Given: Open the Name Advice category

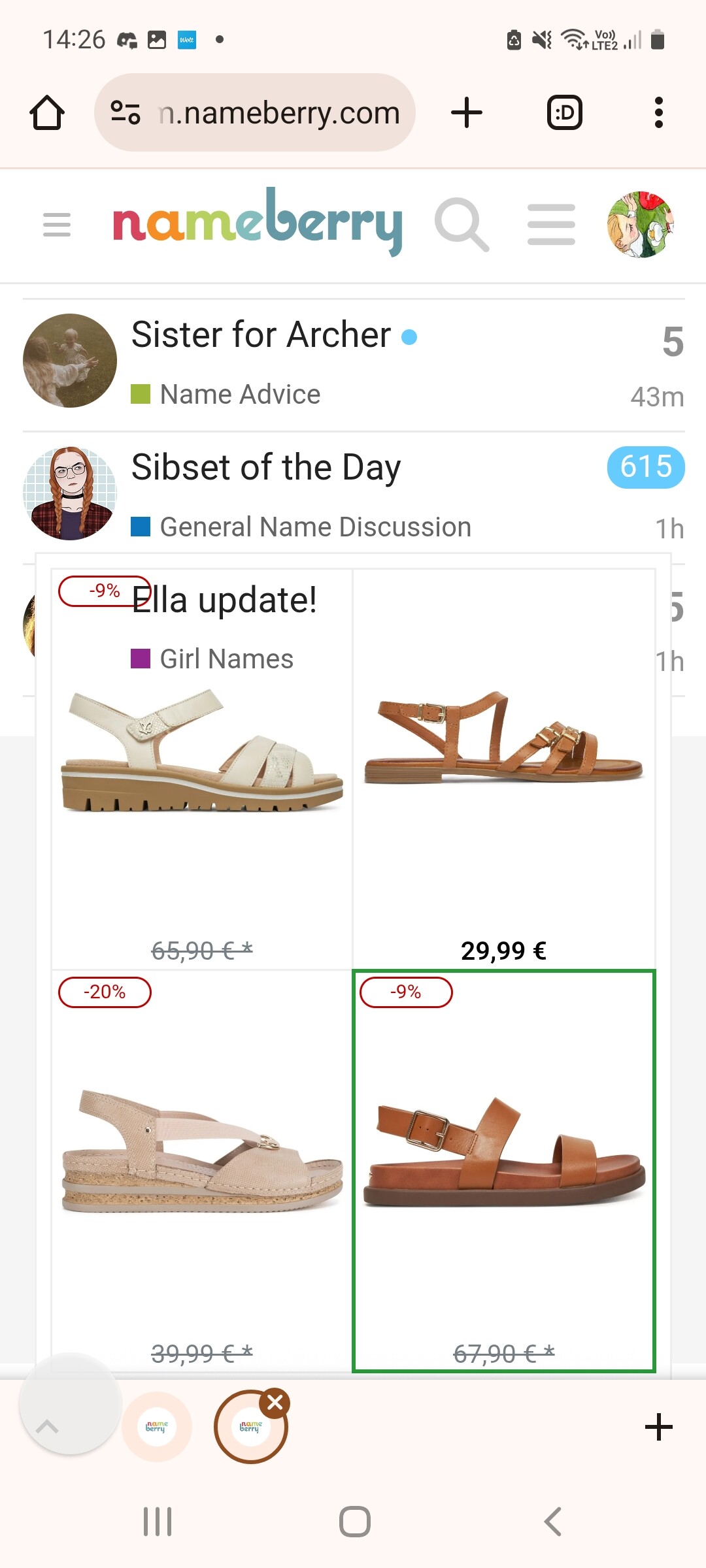Looking at the screenshot, I should (x=240, y=395).
